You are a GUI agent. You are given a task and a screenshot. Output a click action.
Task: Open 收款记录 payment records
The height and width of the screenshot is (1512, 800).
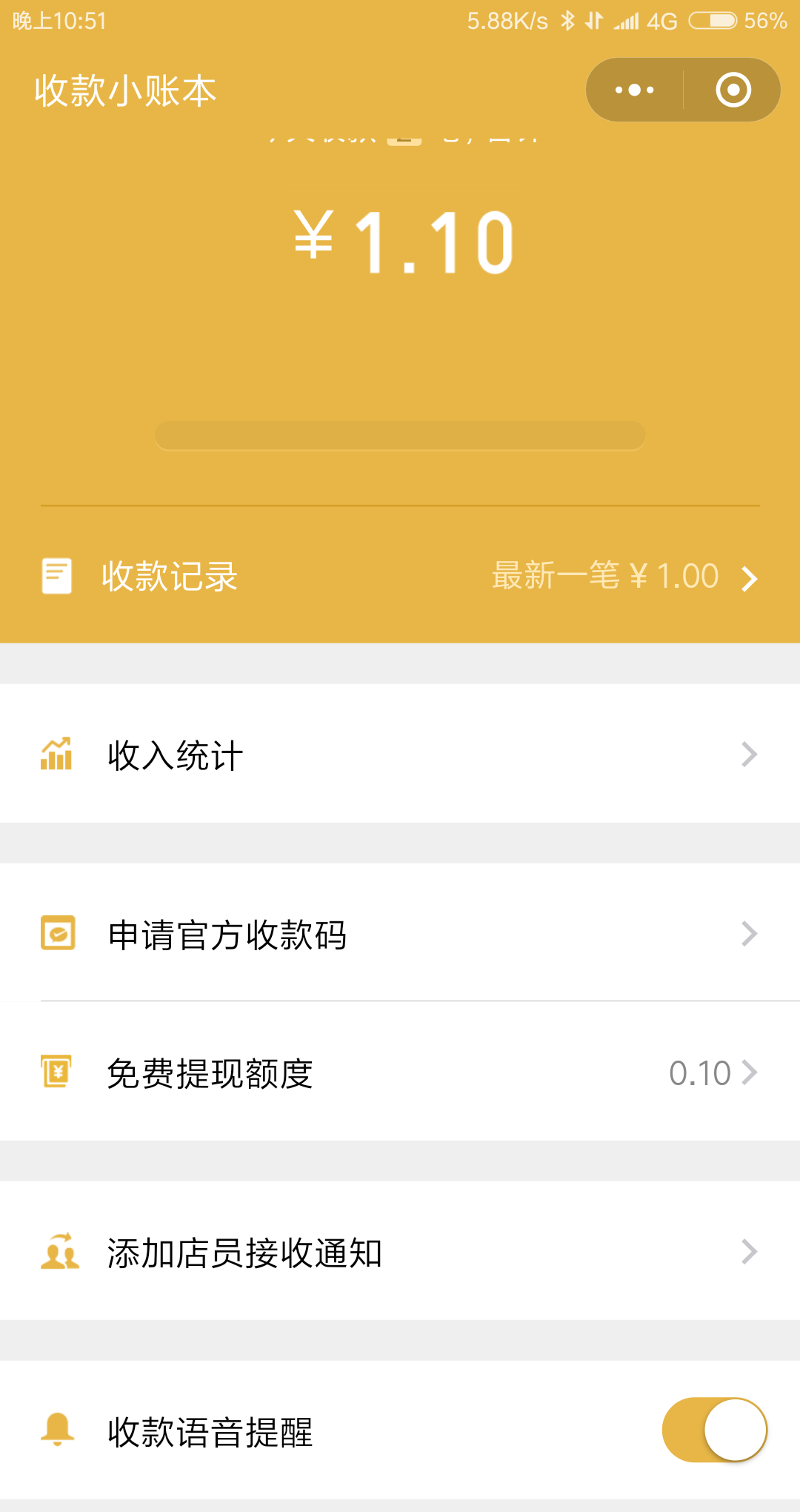pos(400,577)
